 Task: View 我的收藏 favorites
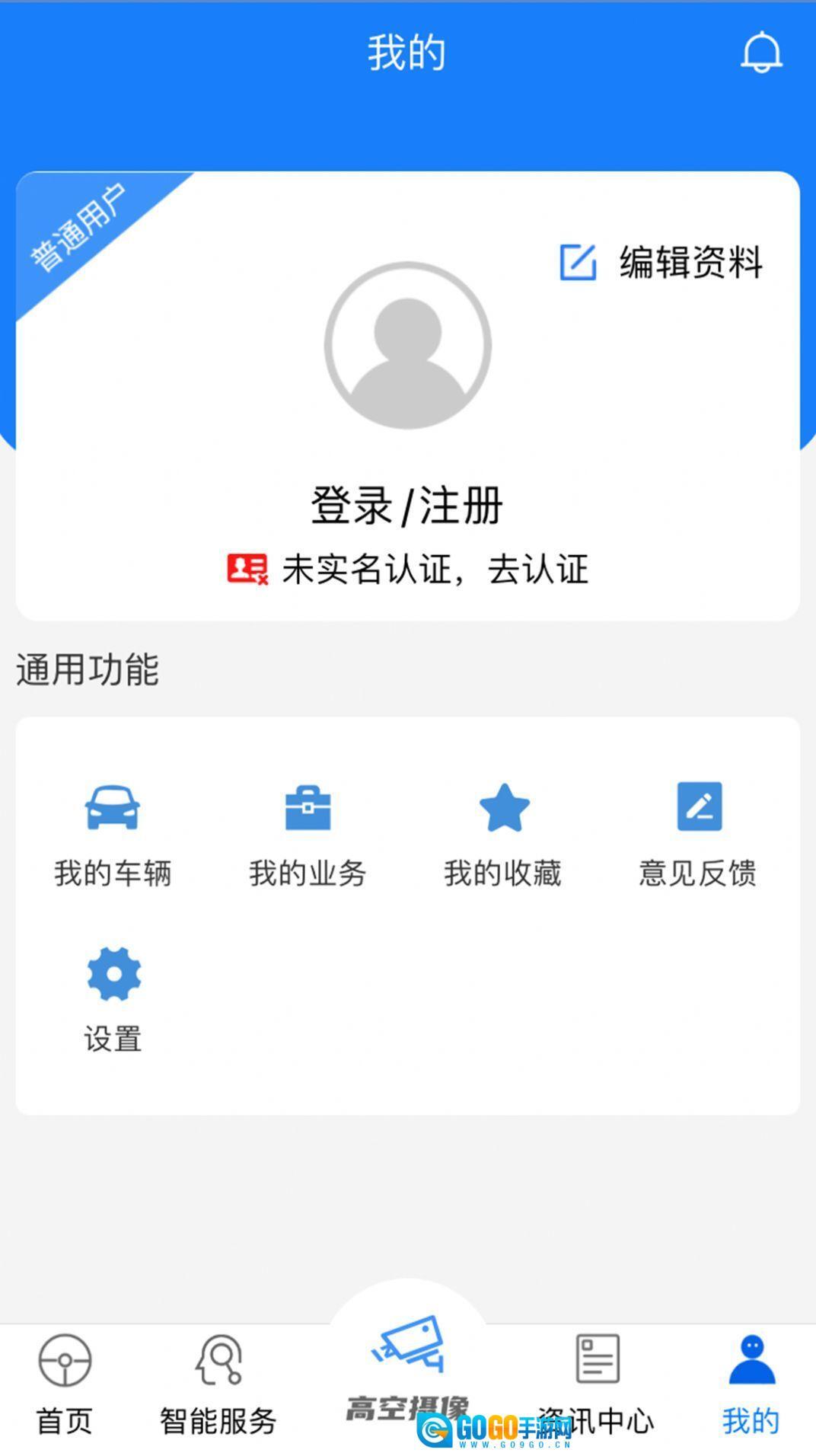tap(503, 834)
